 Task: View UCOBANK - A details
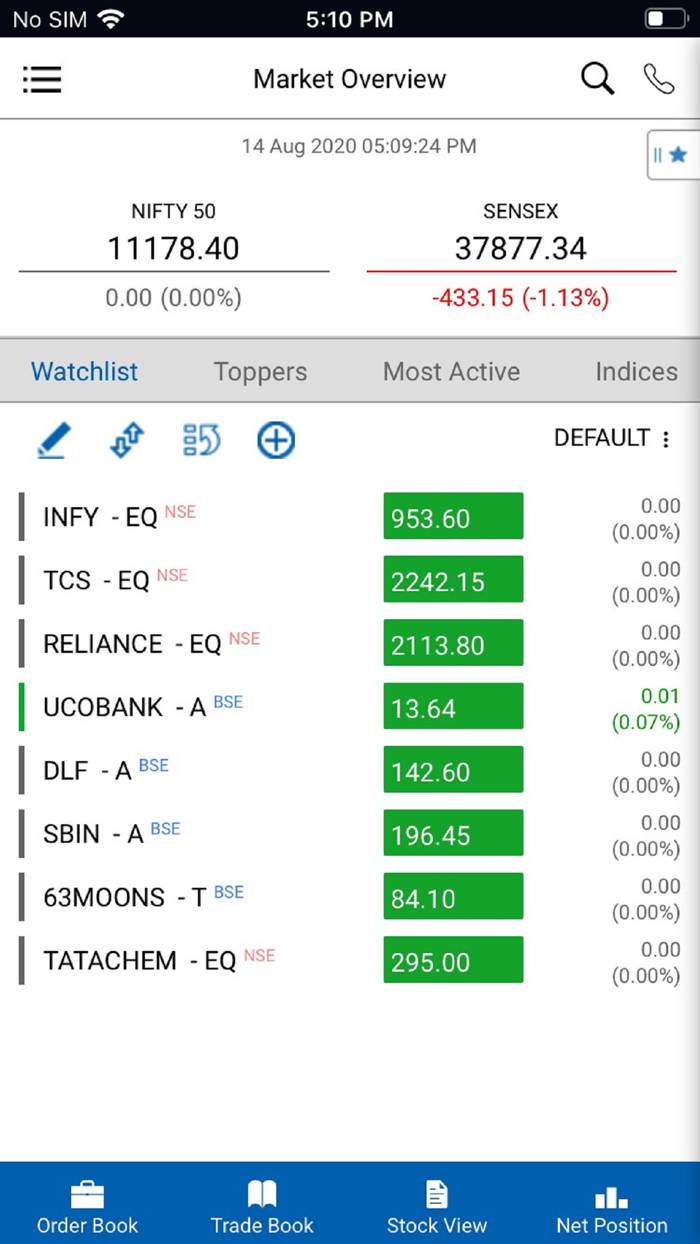point(124,707)
